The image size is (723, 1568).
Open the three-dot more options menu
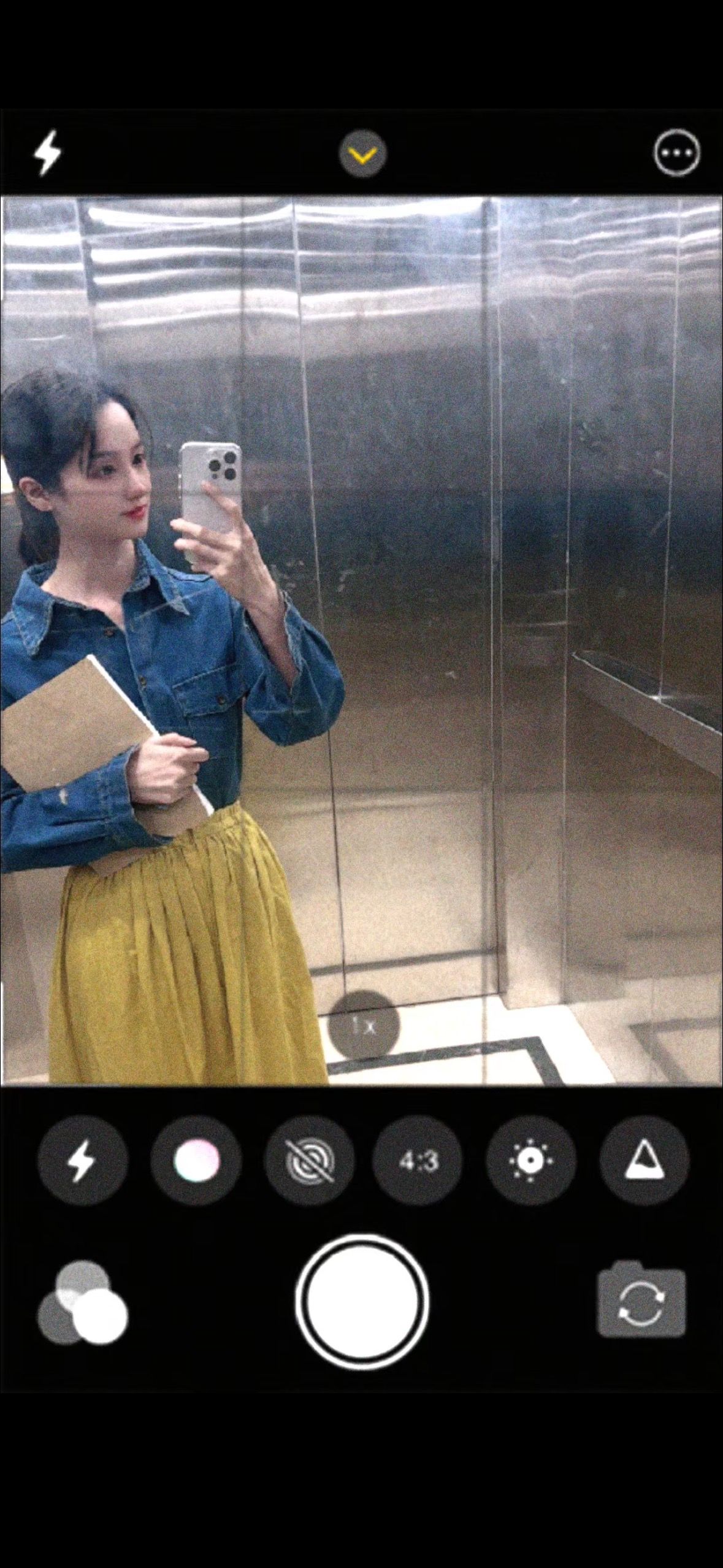pos(677,153)
